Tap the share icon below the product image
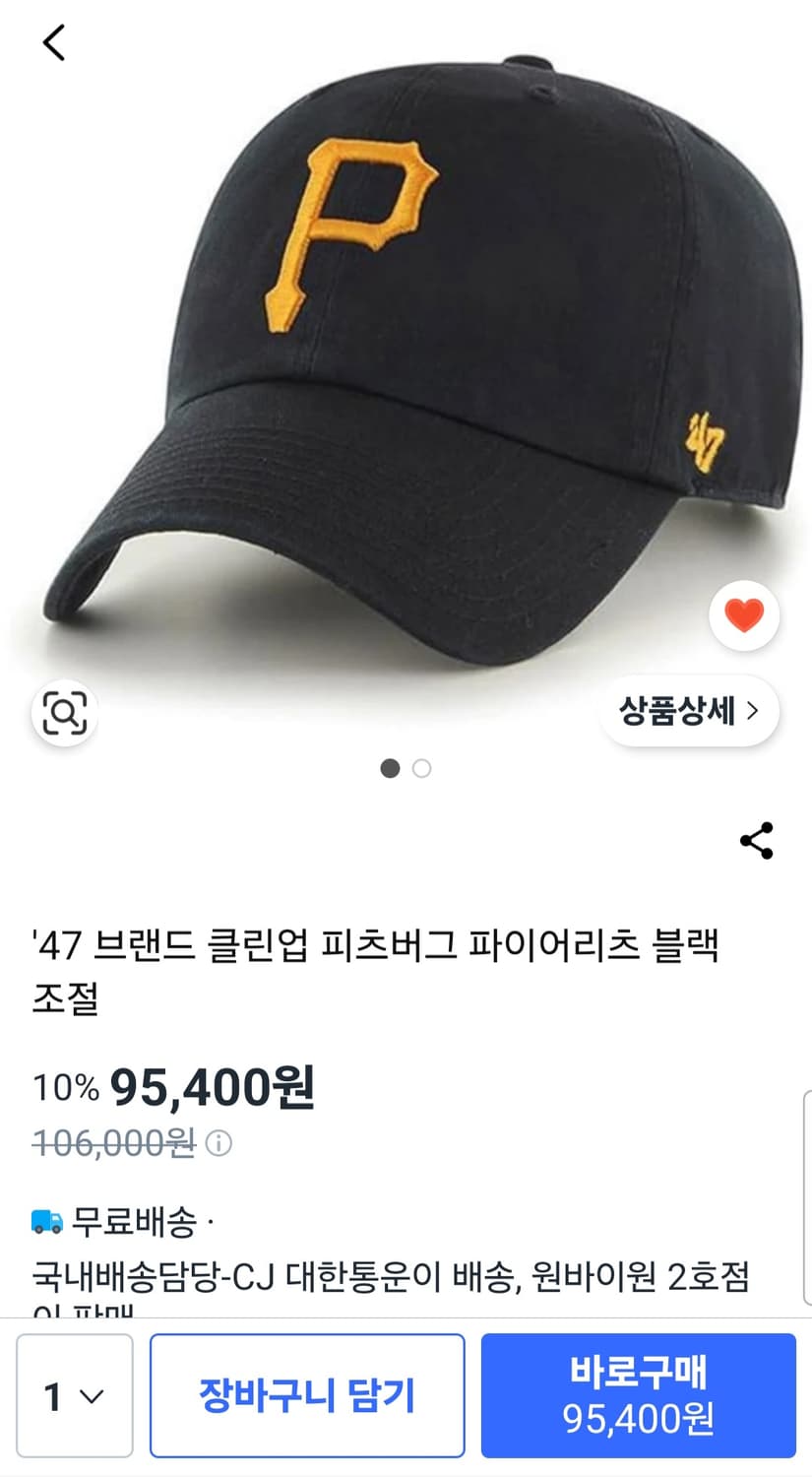Screen dimensions: 812x1477 click(x=754, y=838)
